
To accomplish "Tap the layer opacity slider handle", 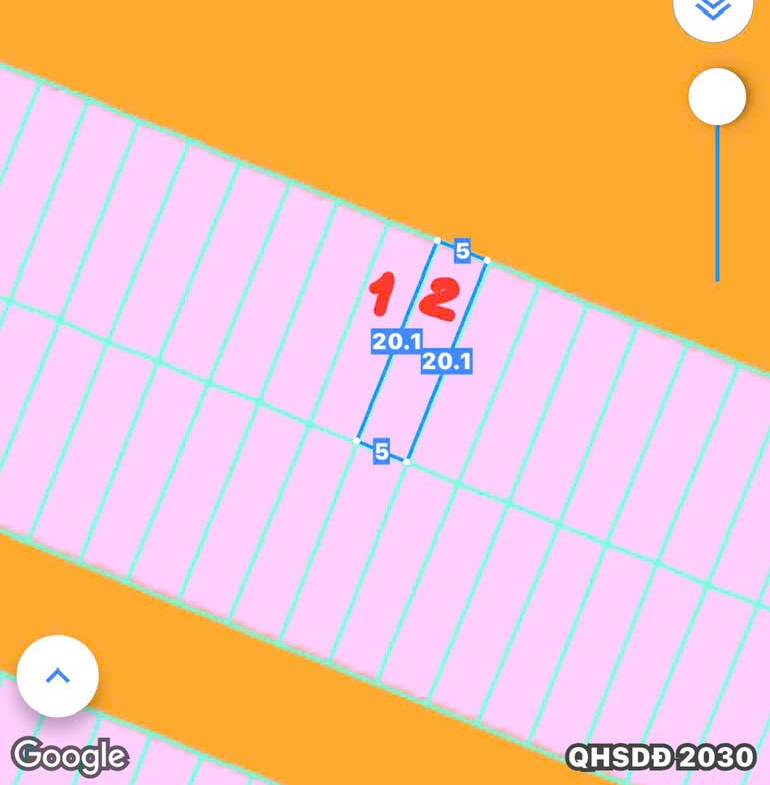I will coord(717,97).
